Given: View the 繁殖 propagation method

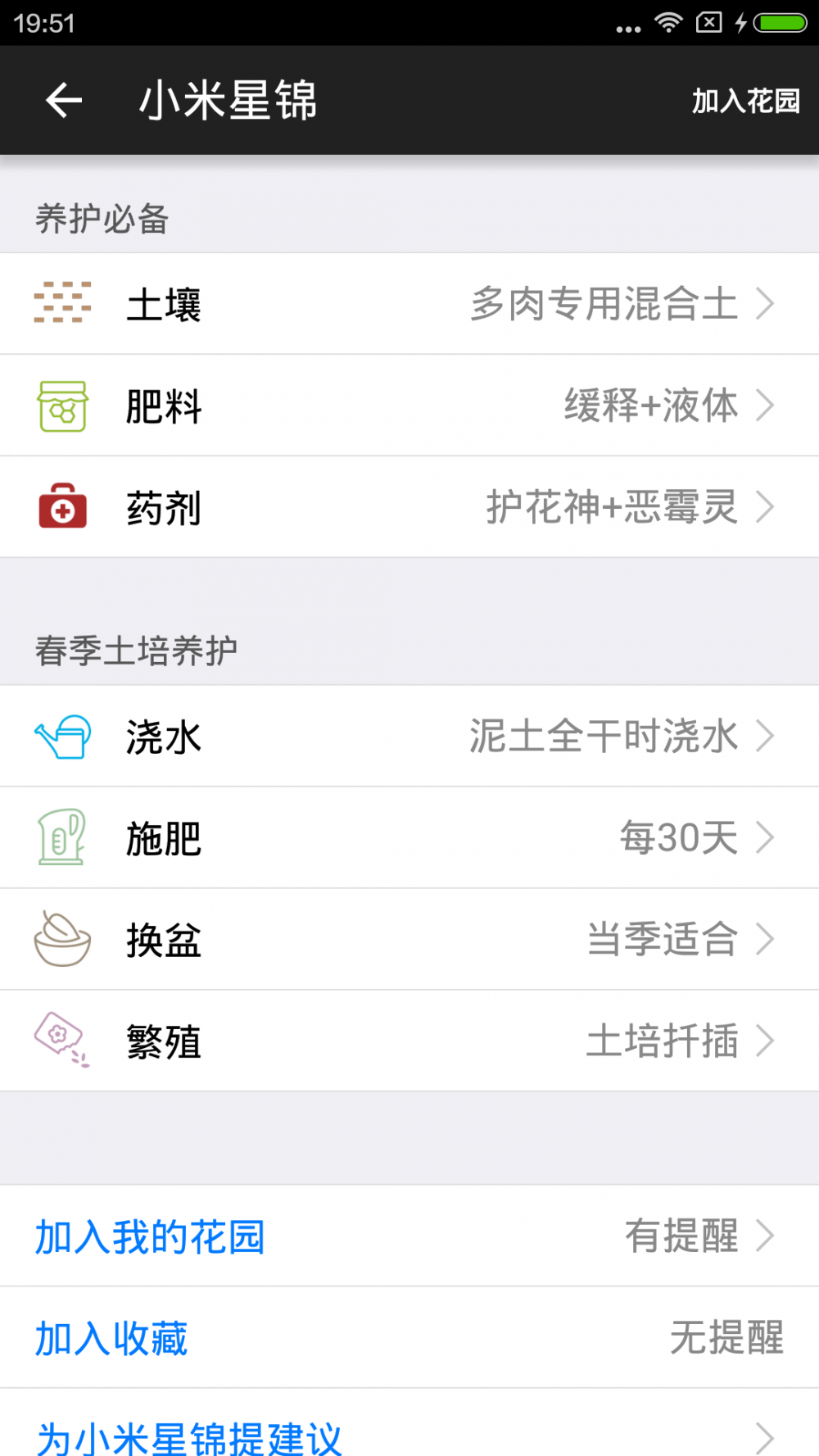Looking at the screenshot, I should pos(409,1041).
